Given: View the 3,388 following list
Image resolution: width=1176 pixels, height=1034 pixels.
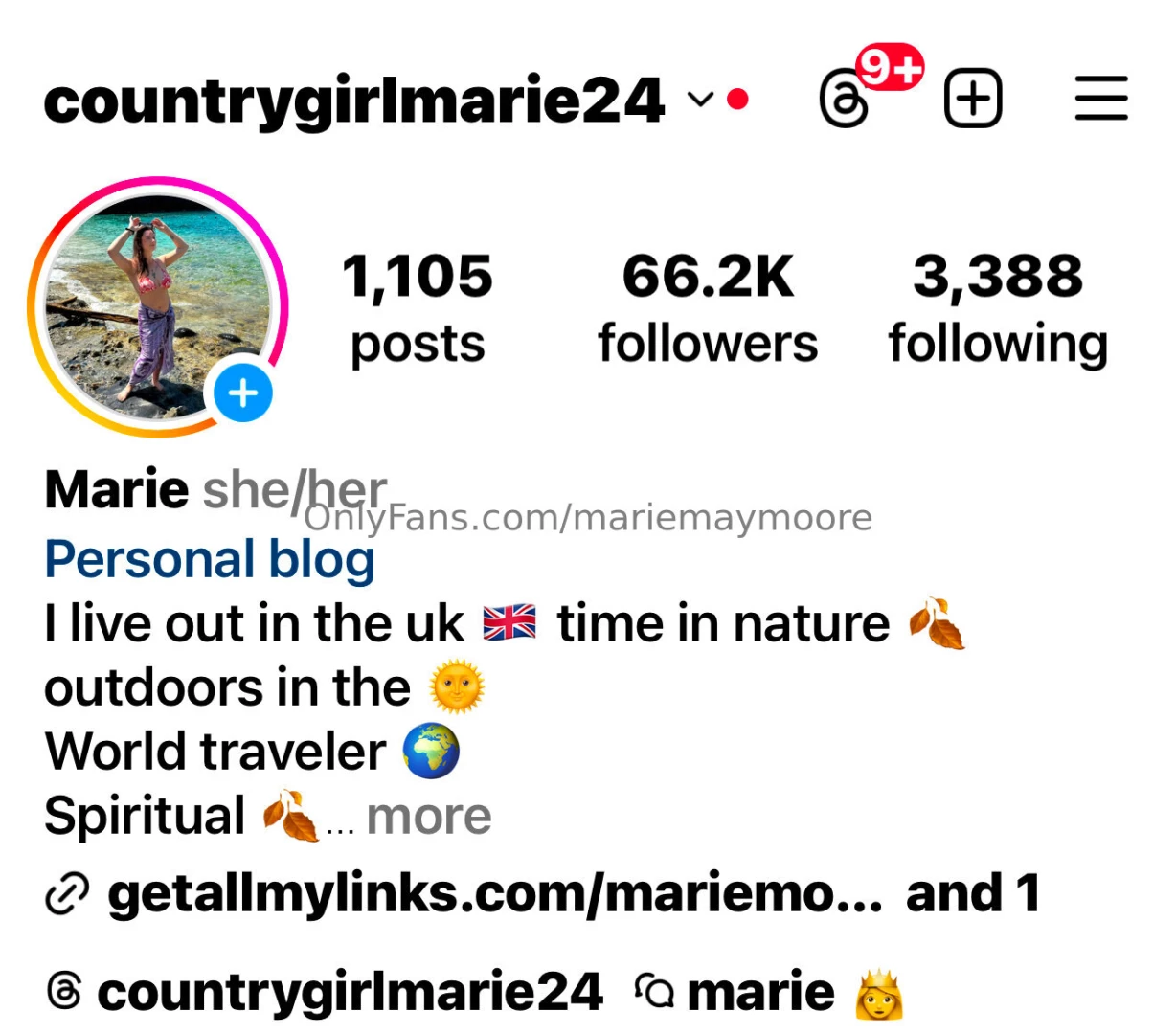Looking at the screenshot, I should (x=998, y=308).
